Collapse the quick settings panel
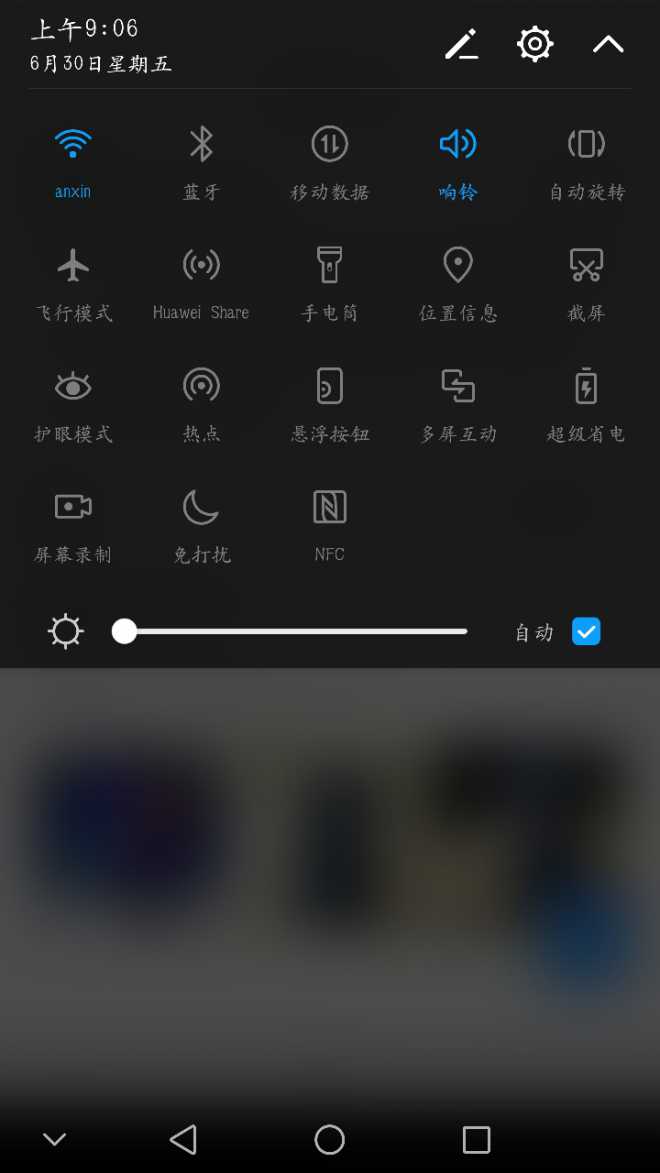This screenshot has height=1173, width=660. pyautogui.click(x=608, y=44)
